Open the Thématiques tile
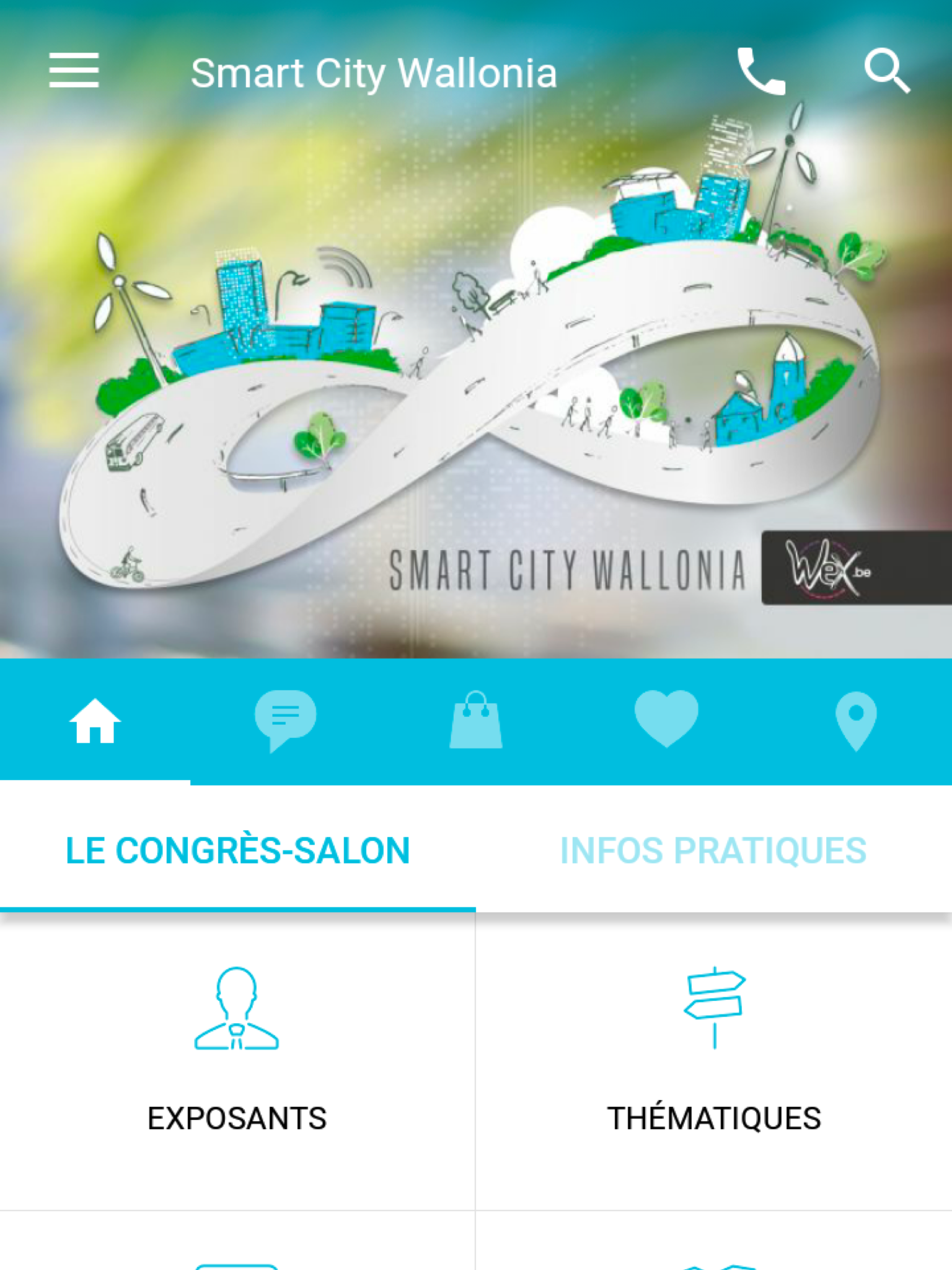Image resolution: width=952 pixels, height=1270 pixels. (714, 1062)
